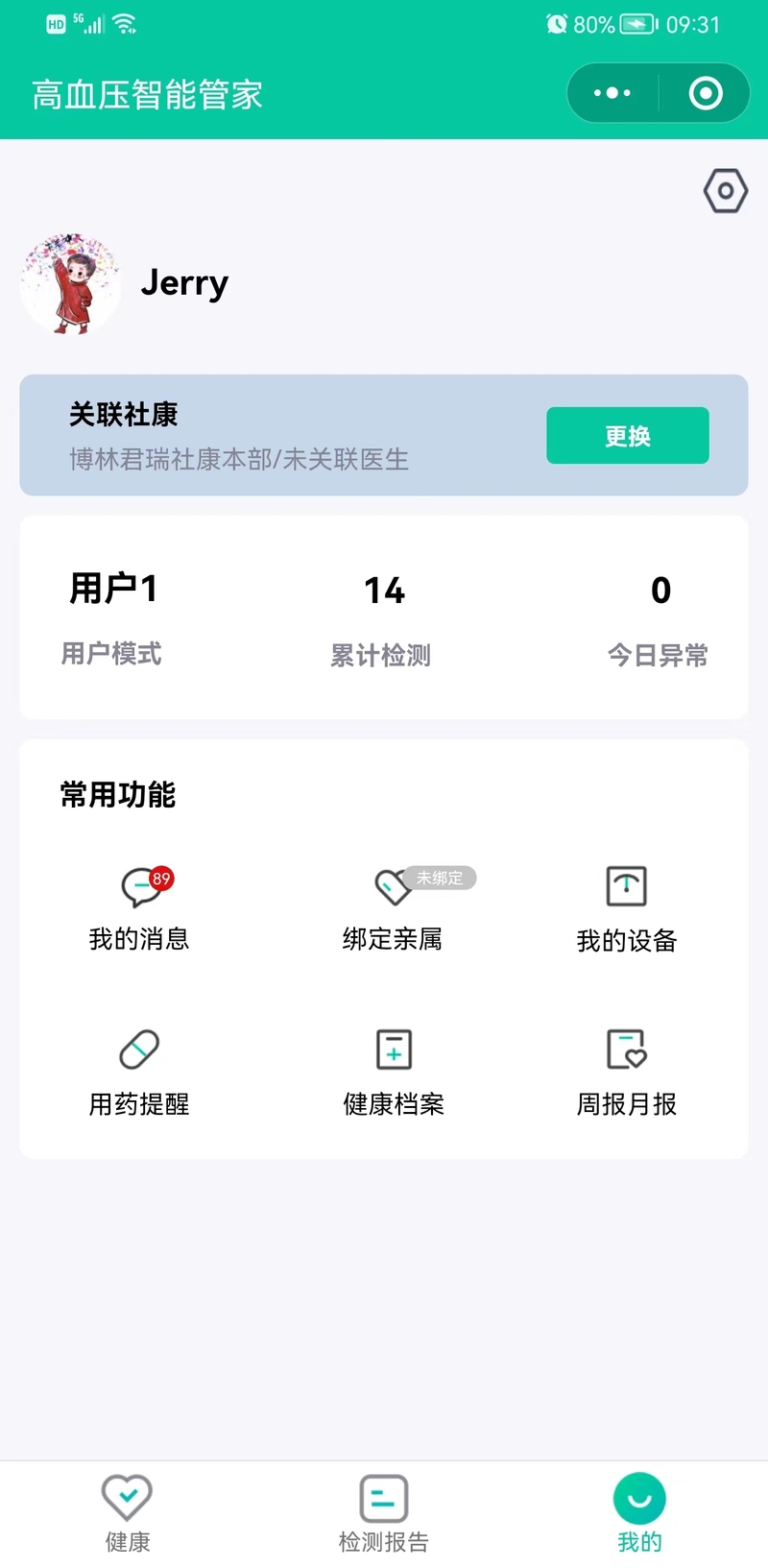Tap Jerry's profile avatar
Viewport: 768px width, 1568px height.
70,282
